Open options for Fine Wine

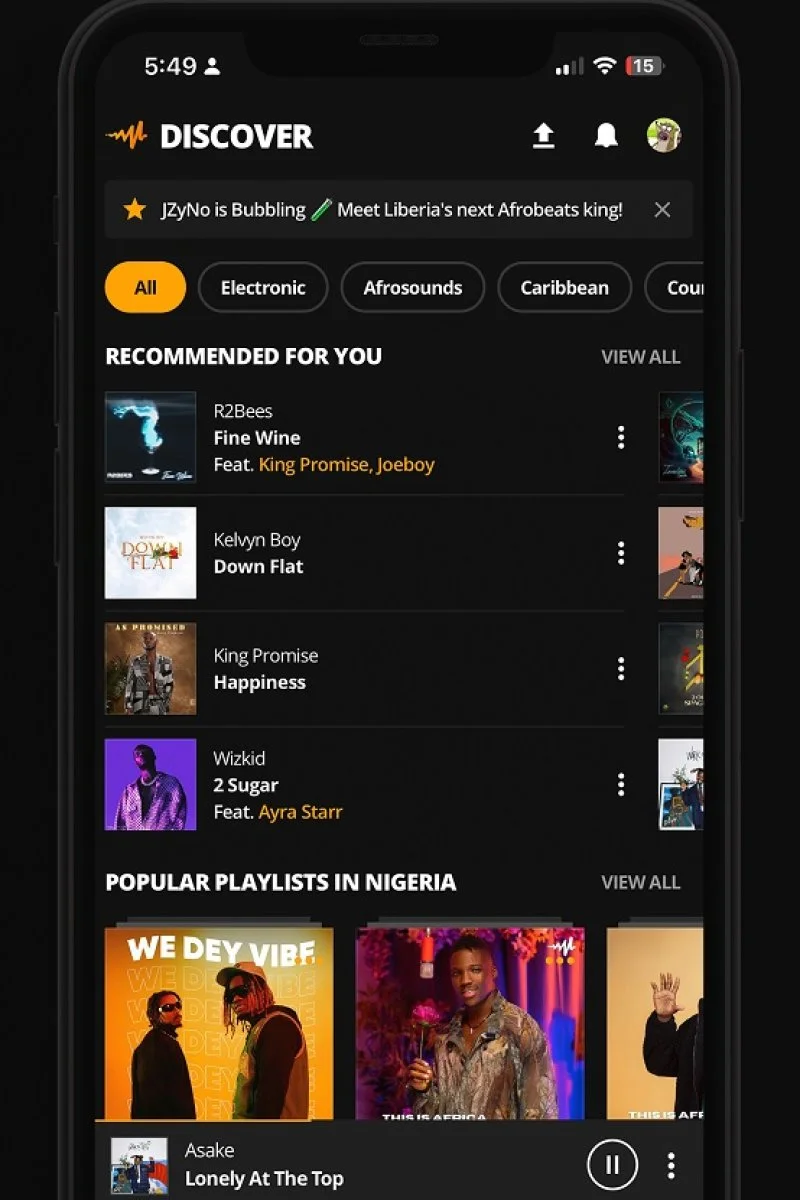tap(621, 437)
